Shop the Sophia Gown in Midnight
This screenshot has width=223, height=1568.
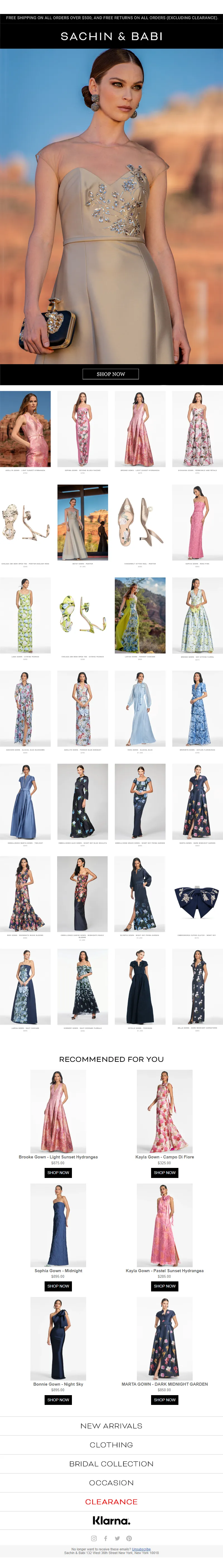pos(59,1286)
